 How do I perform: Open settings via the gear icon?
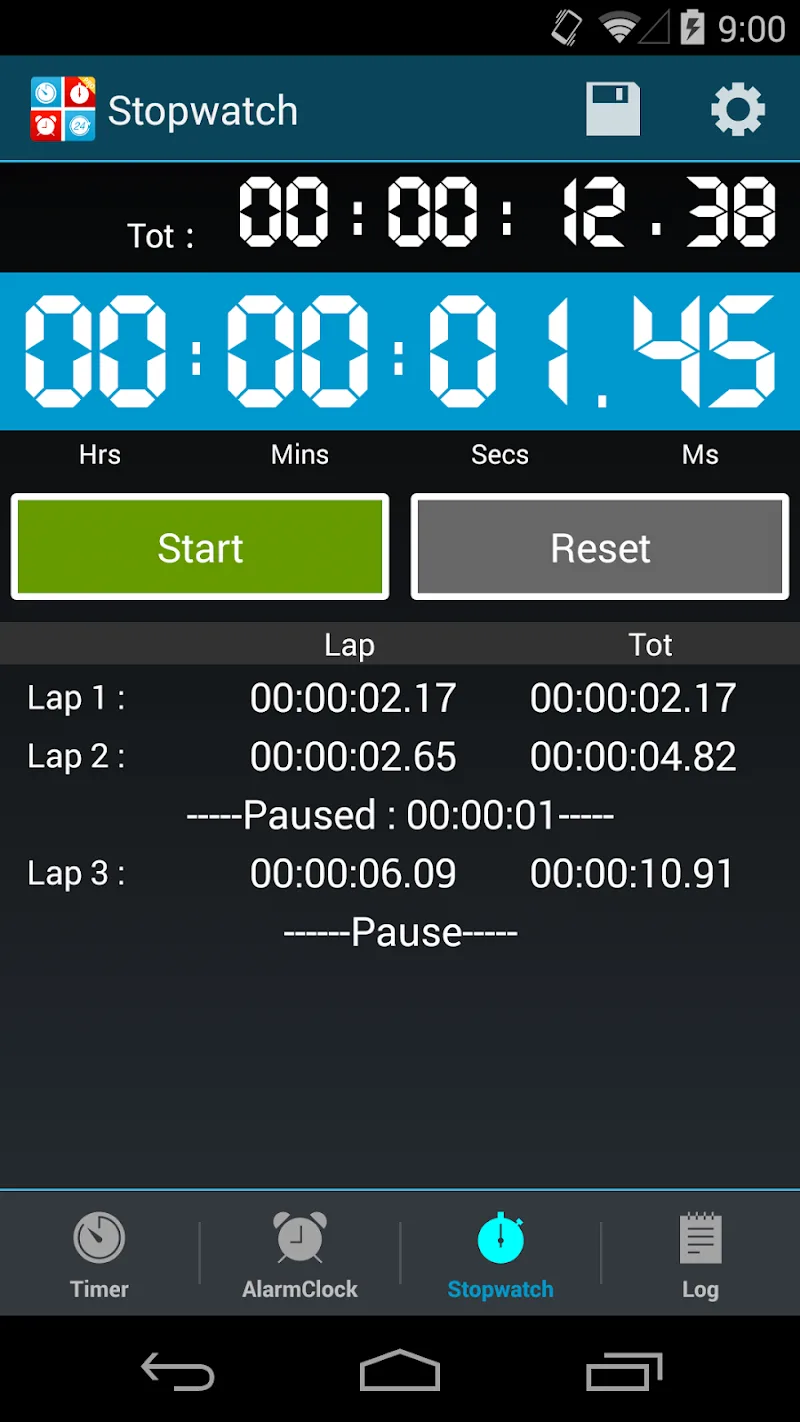pos(737,109)
